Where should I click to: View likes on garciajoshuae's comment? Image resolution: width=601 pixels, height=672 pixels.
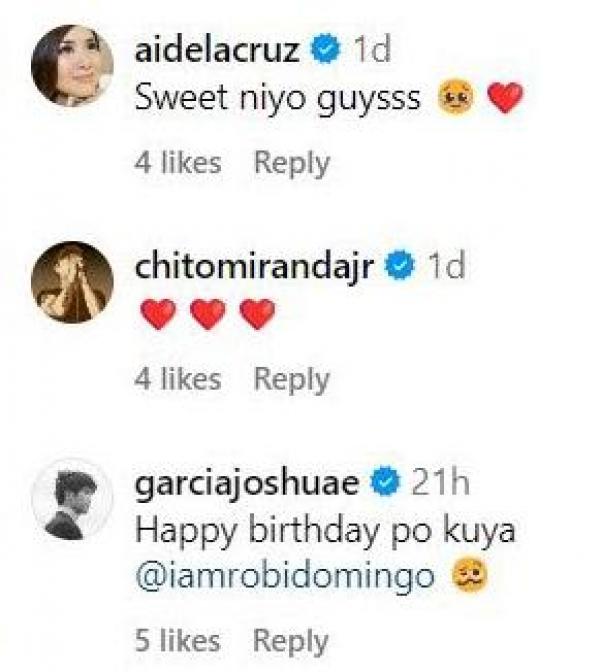click(177, 641)
